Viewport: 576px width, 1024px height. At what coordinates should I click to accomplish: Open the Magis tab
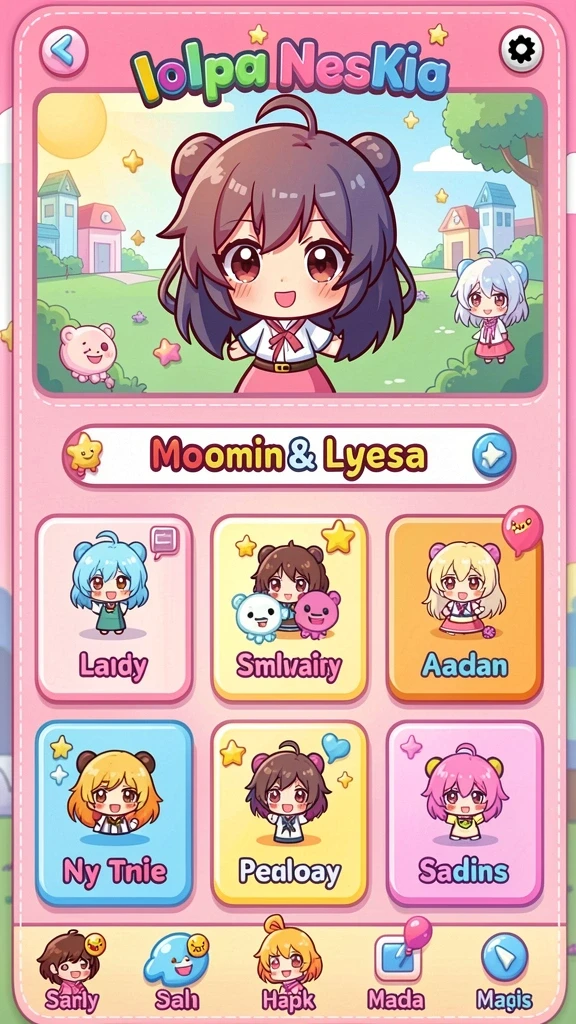coord(504,971)
